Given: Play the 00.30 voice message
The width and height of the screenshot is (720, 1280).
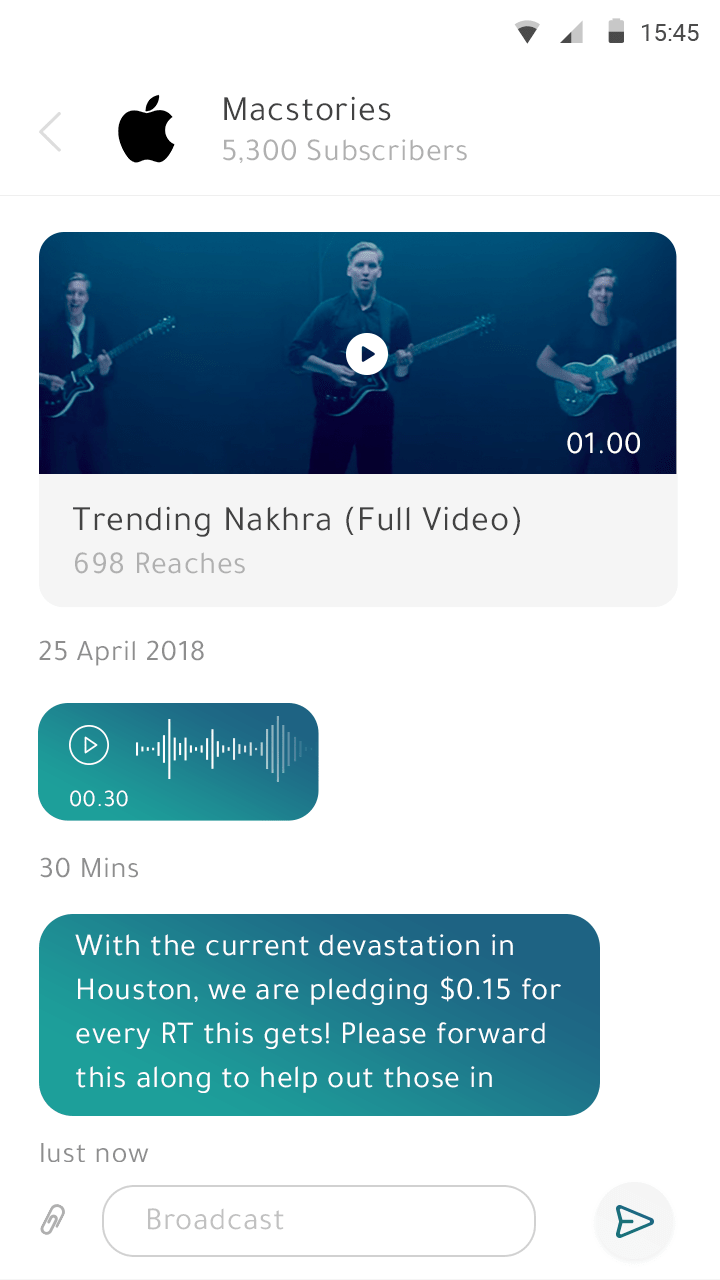Looking at the screenshot, I should pyautogui.click(x=89, y=745).
